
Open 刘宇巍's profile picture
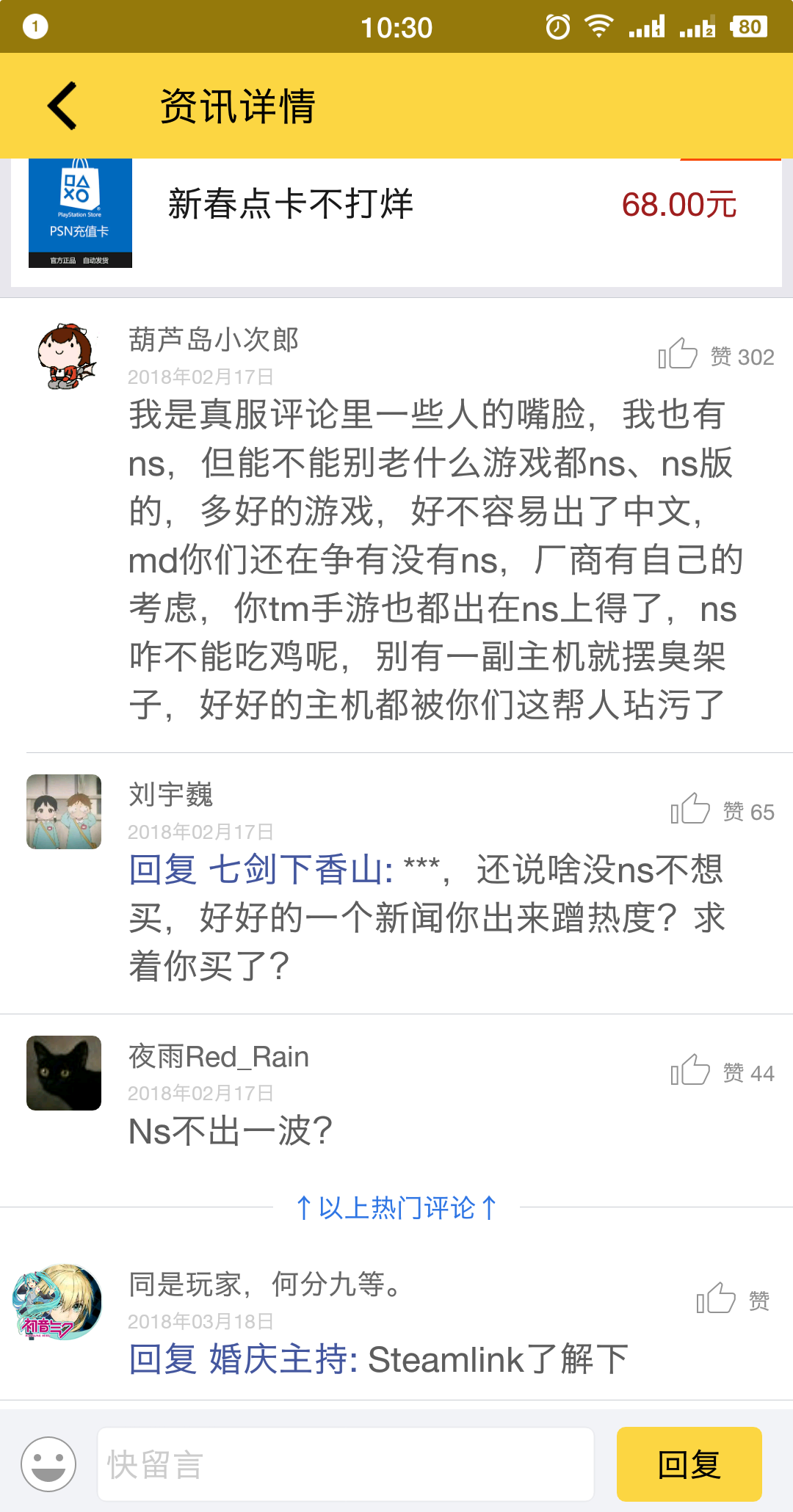[x=64, y=812]
